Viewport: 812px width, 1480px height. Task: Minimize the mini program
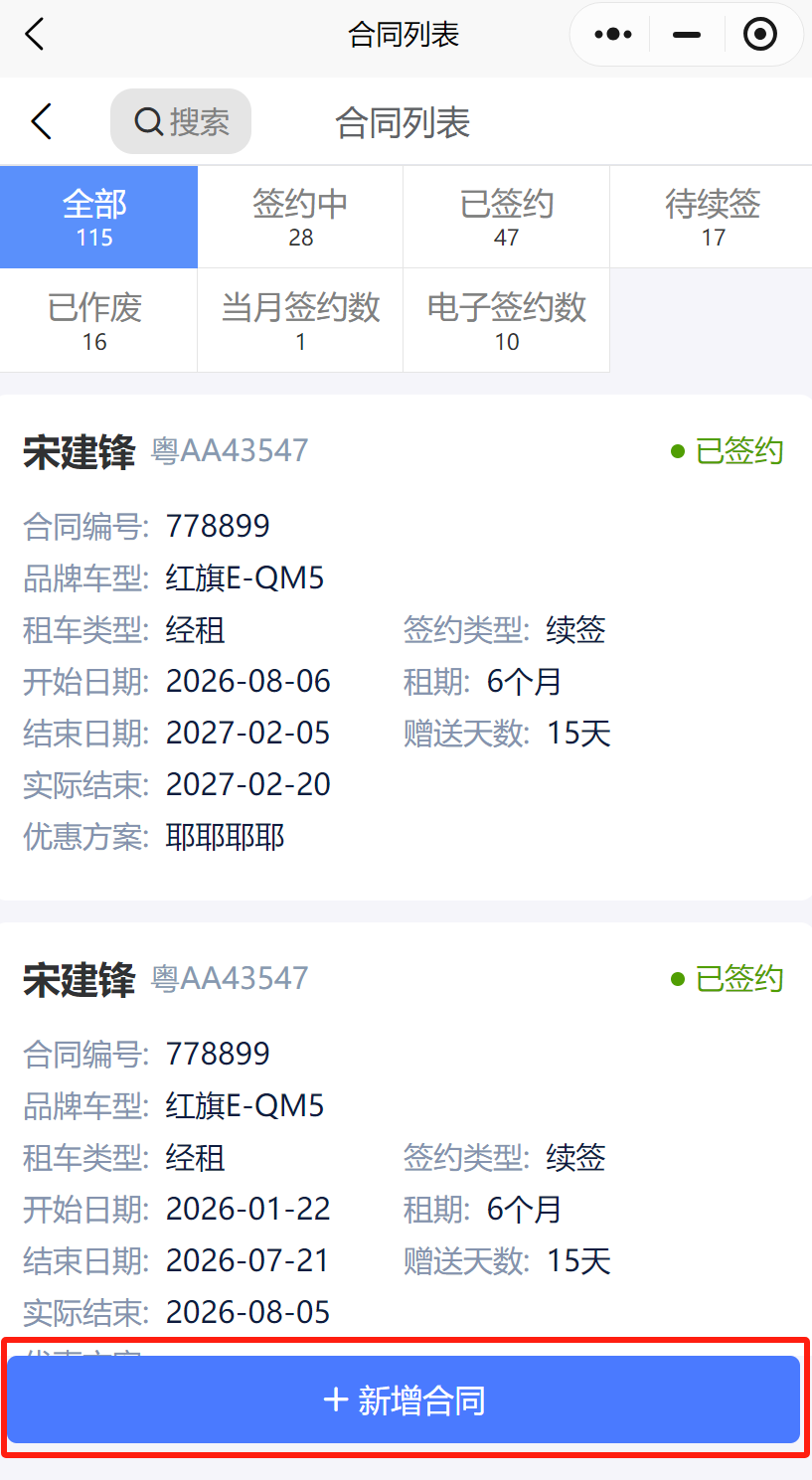[x=687, y=35]
